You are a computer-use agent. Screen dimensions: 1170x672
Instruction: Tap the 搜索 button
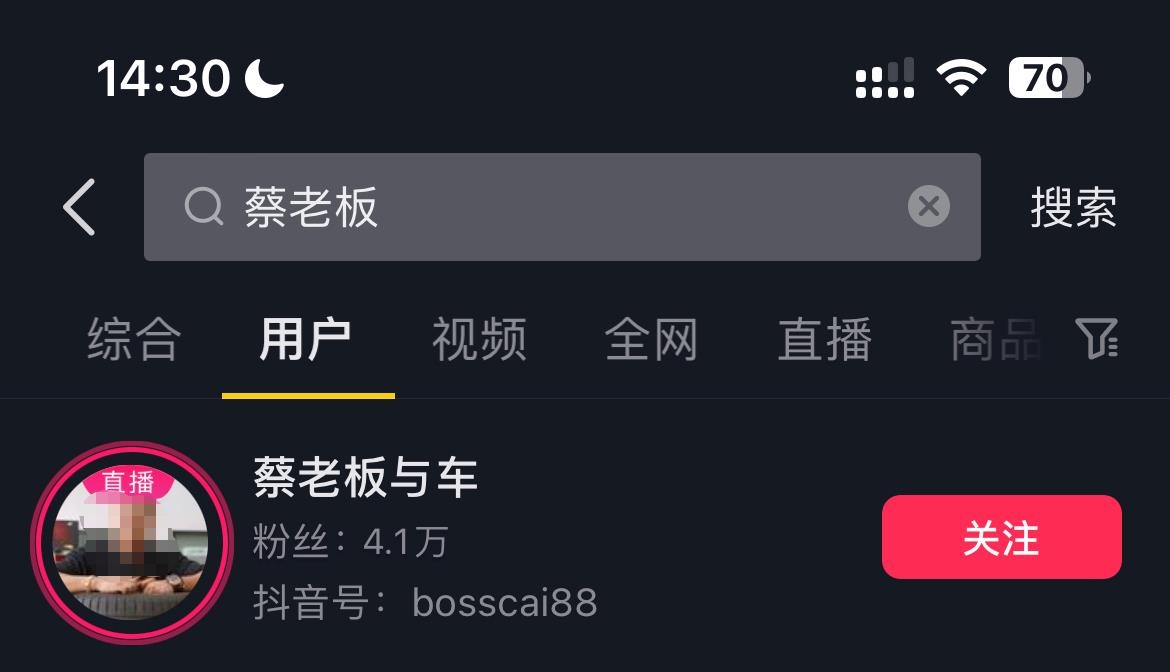click(1073, 207)
